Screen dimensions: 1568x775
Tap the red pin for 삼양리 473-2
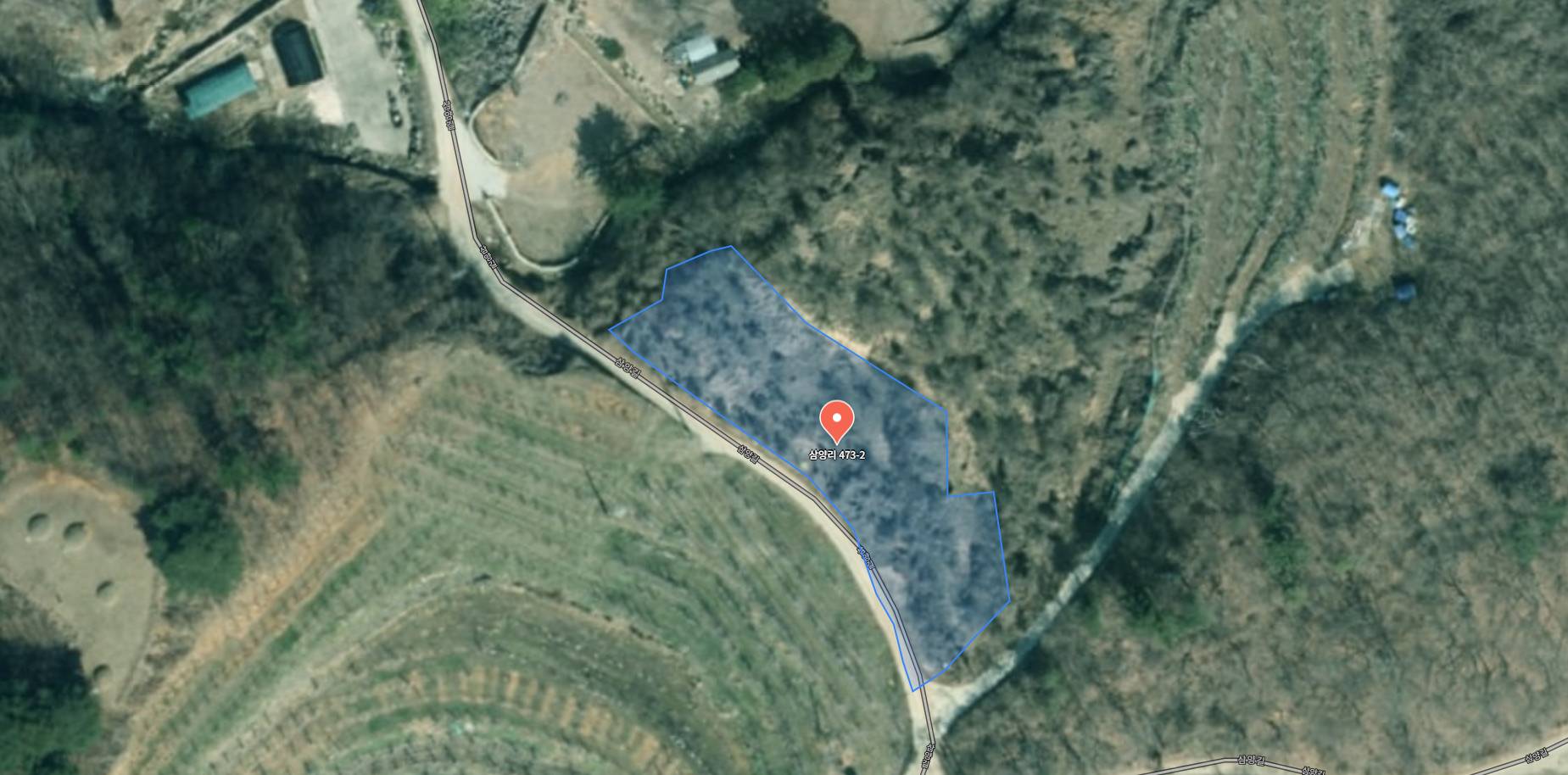pos(837,420)
